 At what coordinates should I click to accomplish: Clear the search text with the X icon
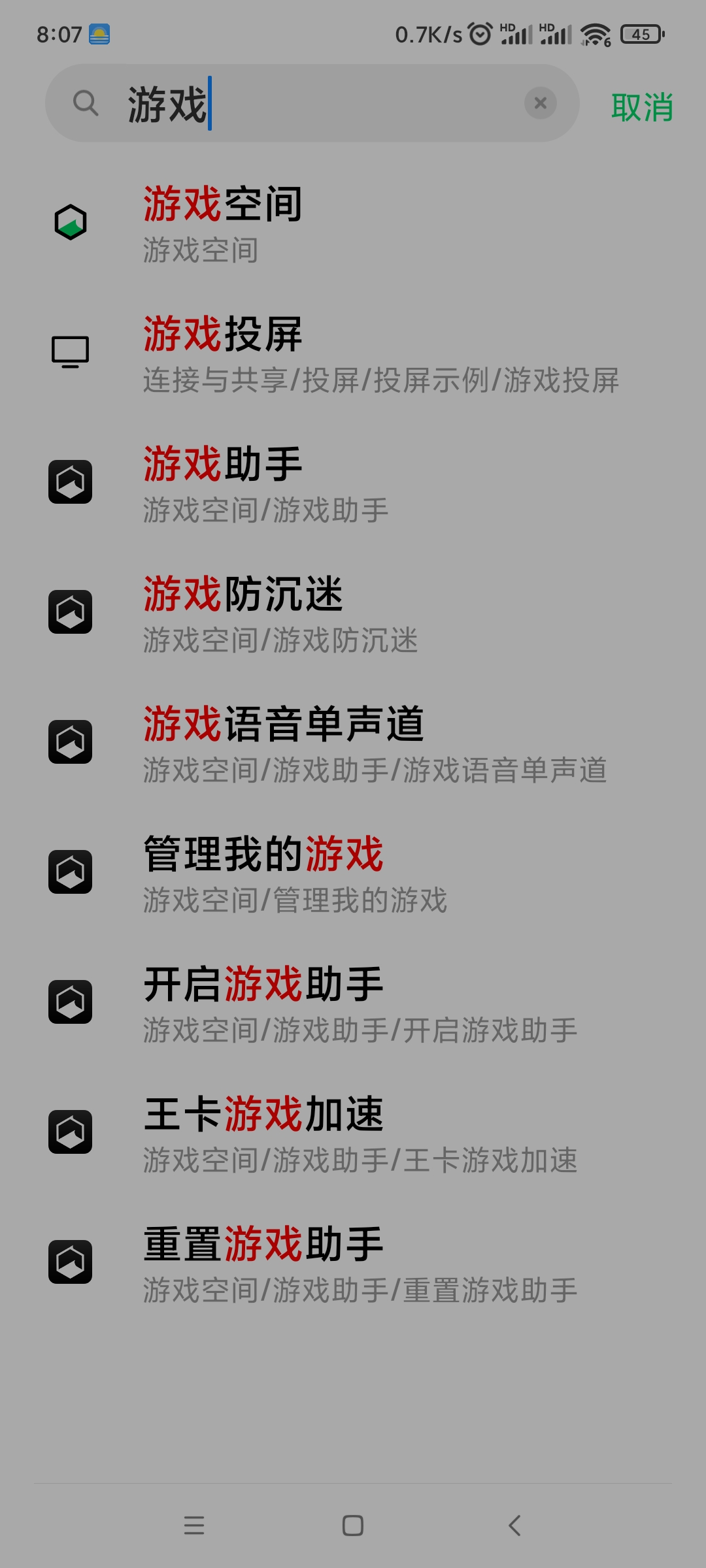pos(541,103)
